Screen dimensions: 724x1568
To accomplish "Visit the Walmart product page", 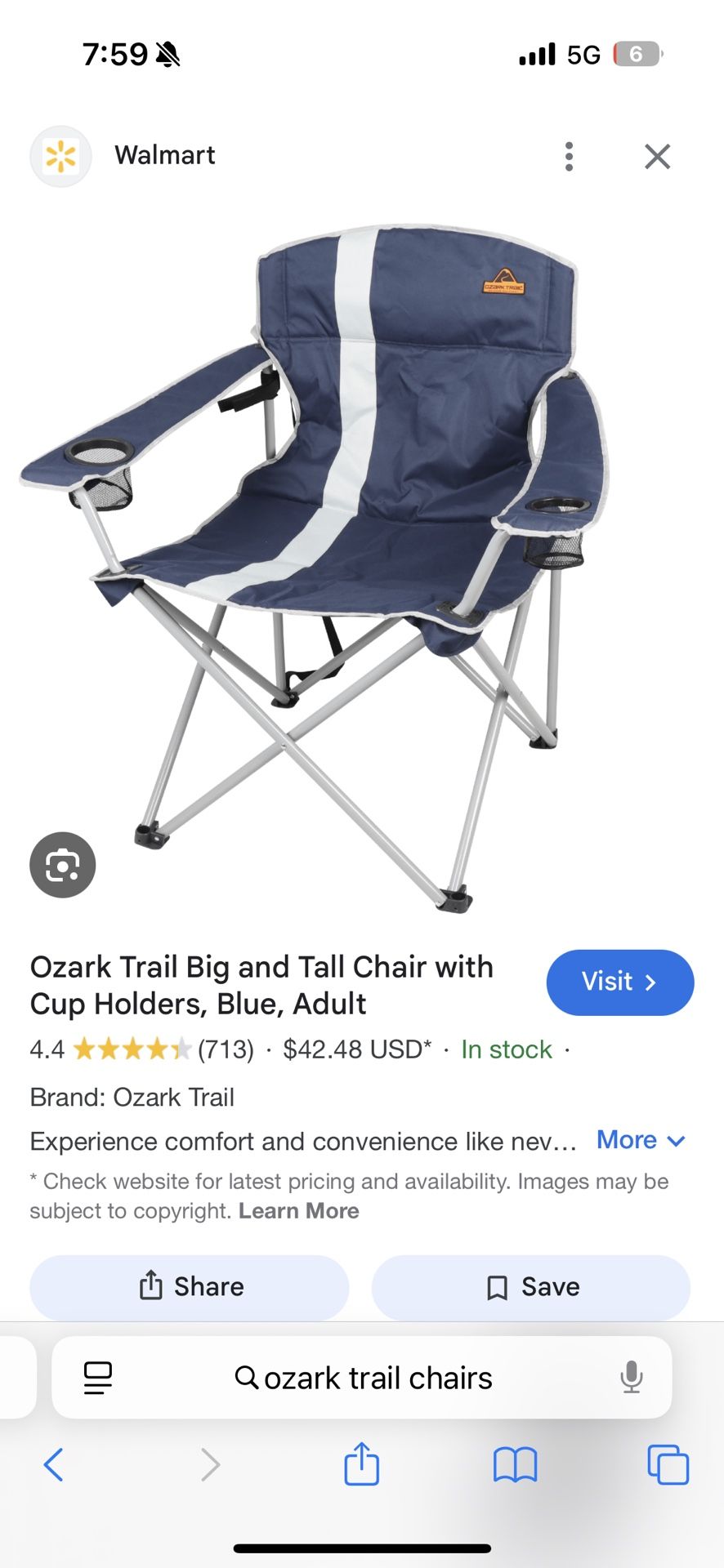I will 619,982.
